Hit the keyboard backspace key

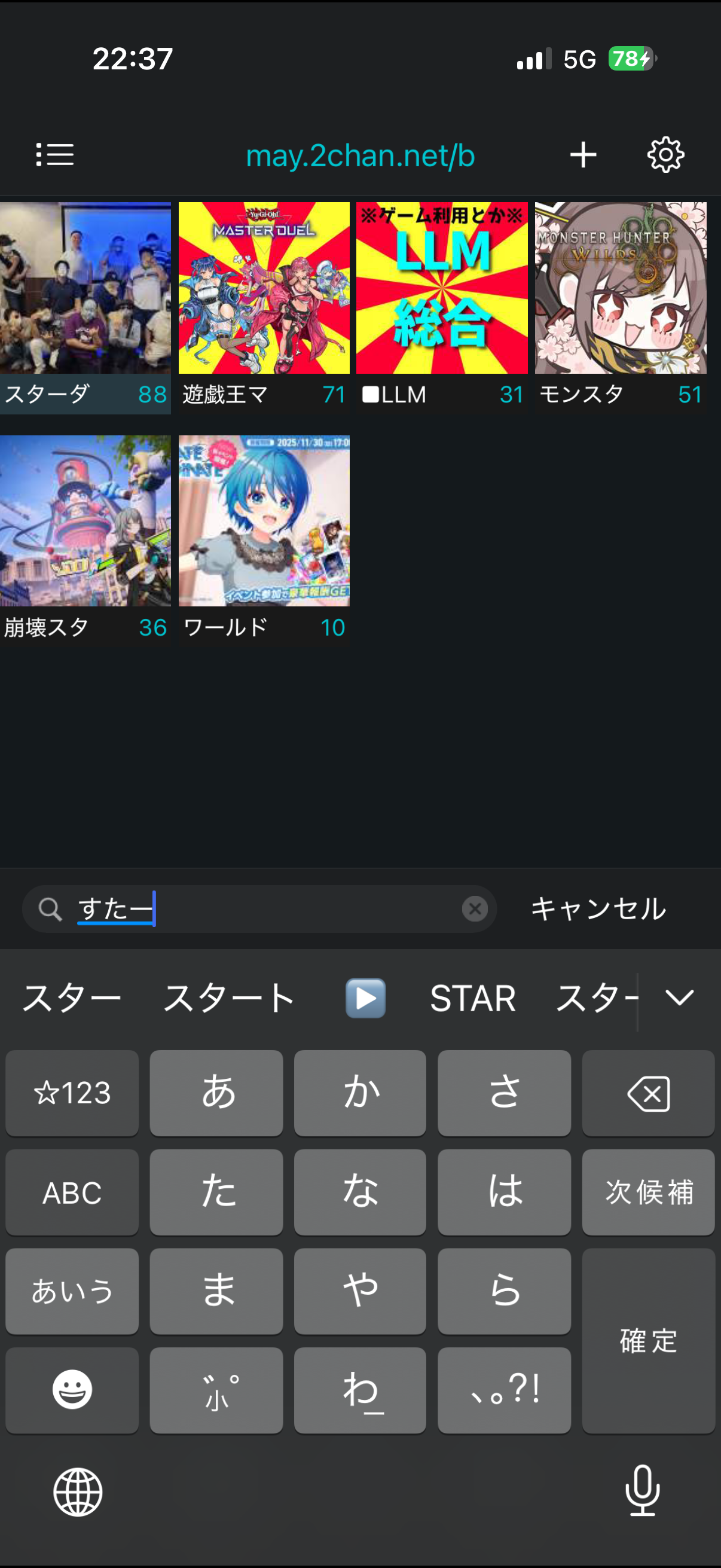[x=648, y=1093]
